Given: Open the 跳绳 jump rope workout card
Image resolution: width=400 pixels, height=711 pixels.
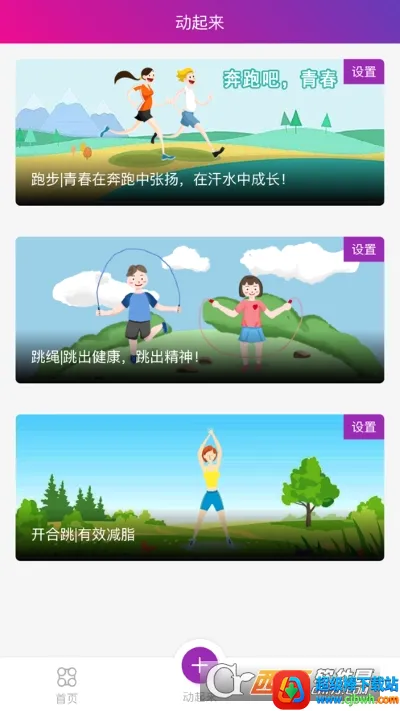Looking at the screenshot, I should pos(200,310).
